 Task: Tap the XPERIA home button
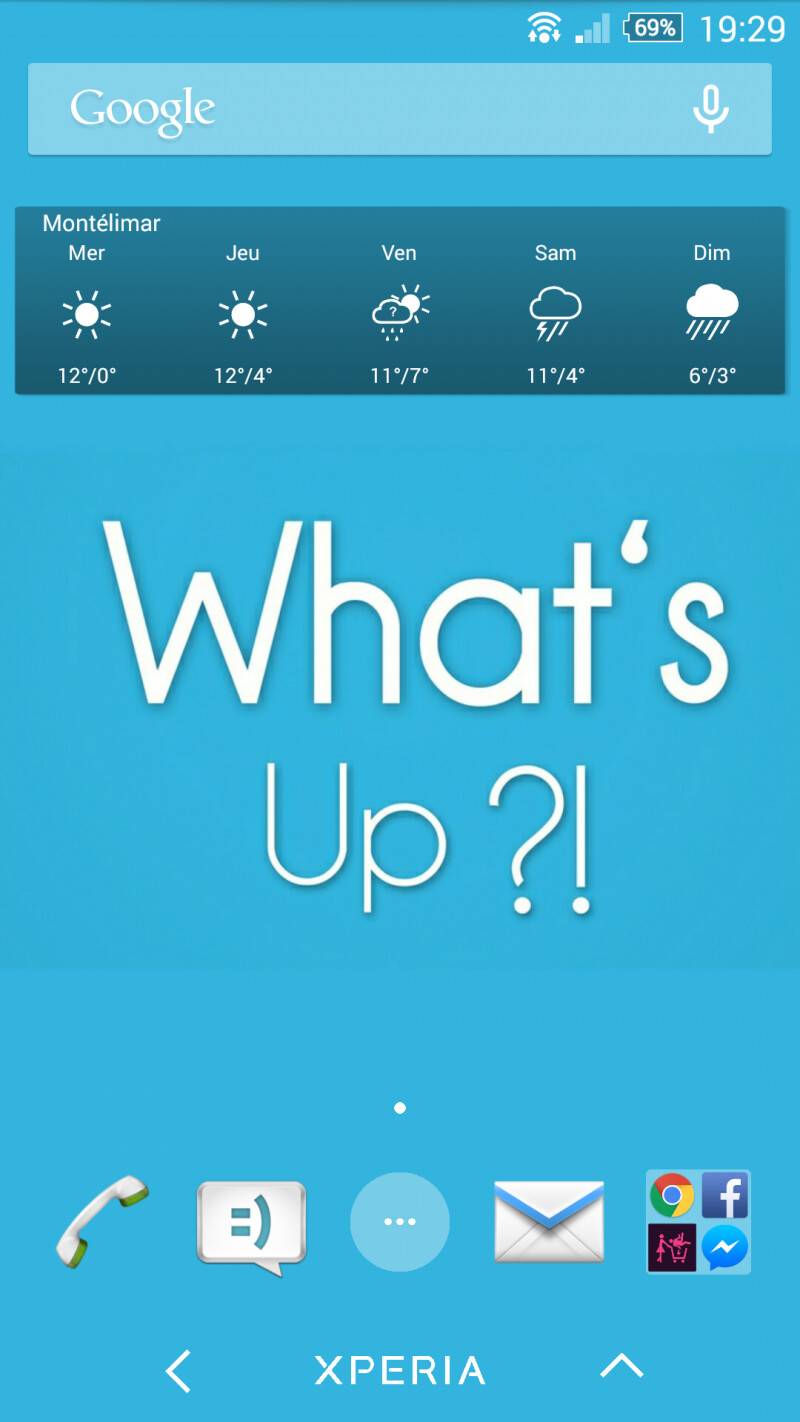(x=400, y=1370)
